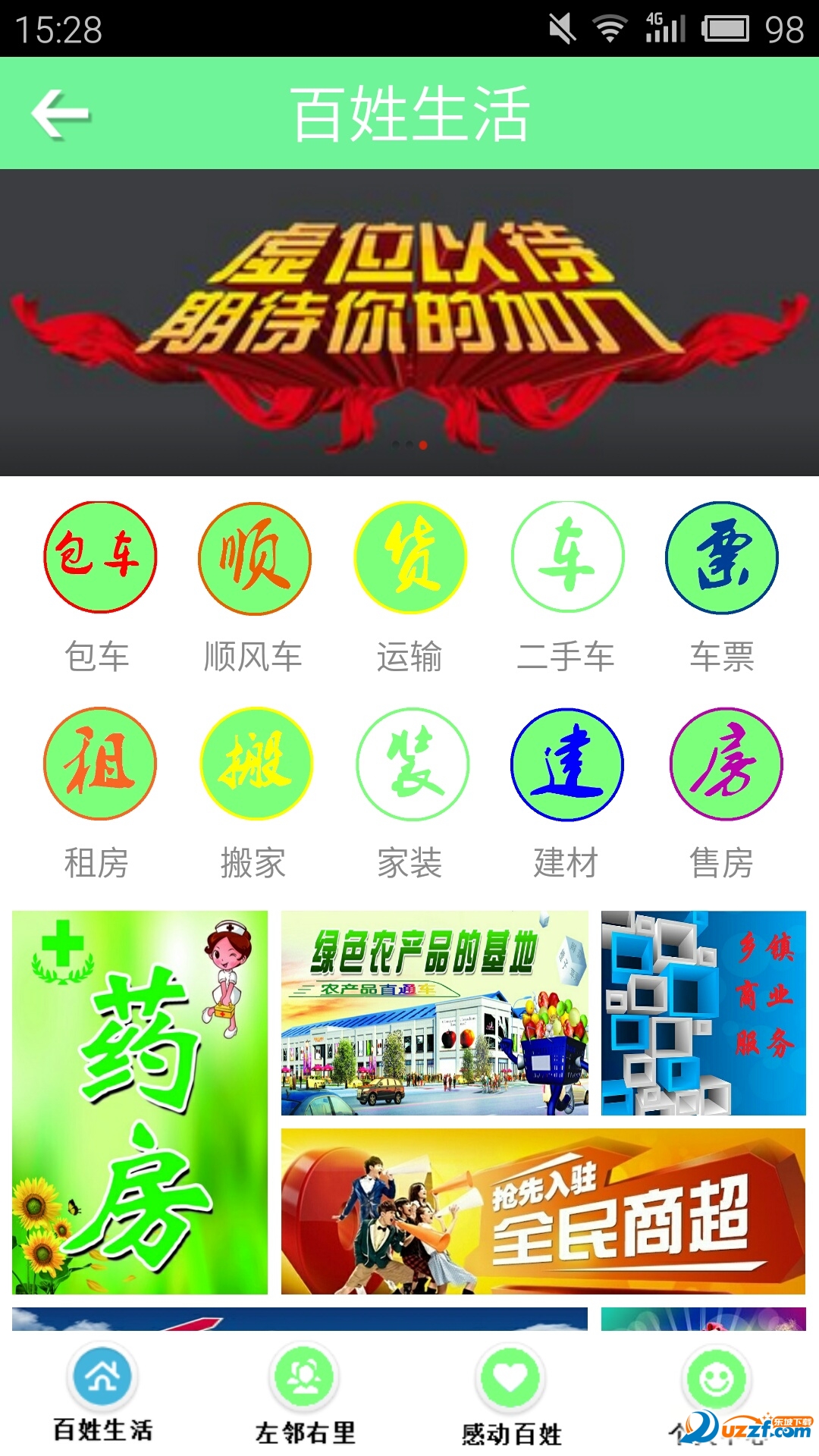Image resolution: width=819 pixels, height=1456 pixels.
Task: Open the 搬家 moving service icon
Action: 254,766
